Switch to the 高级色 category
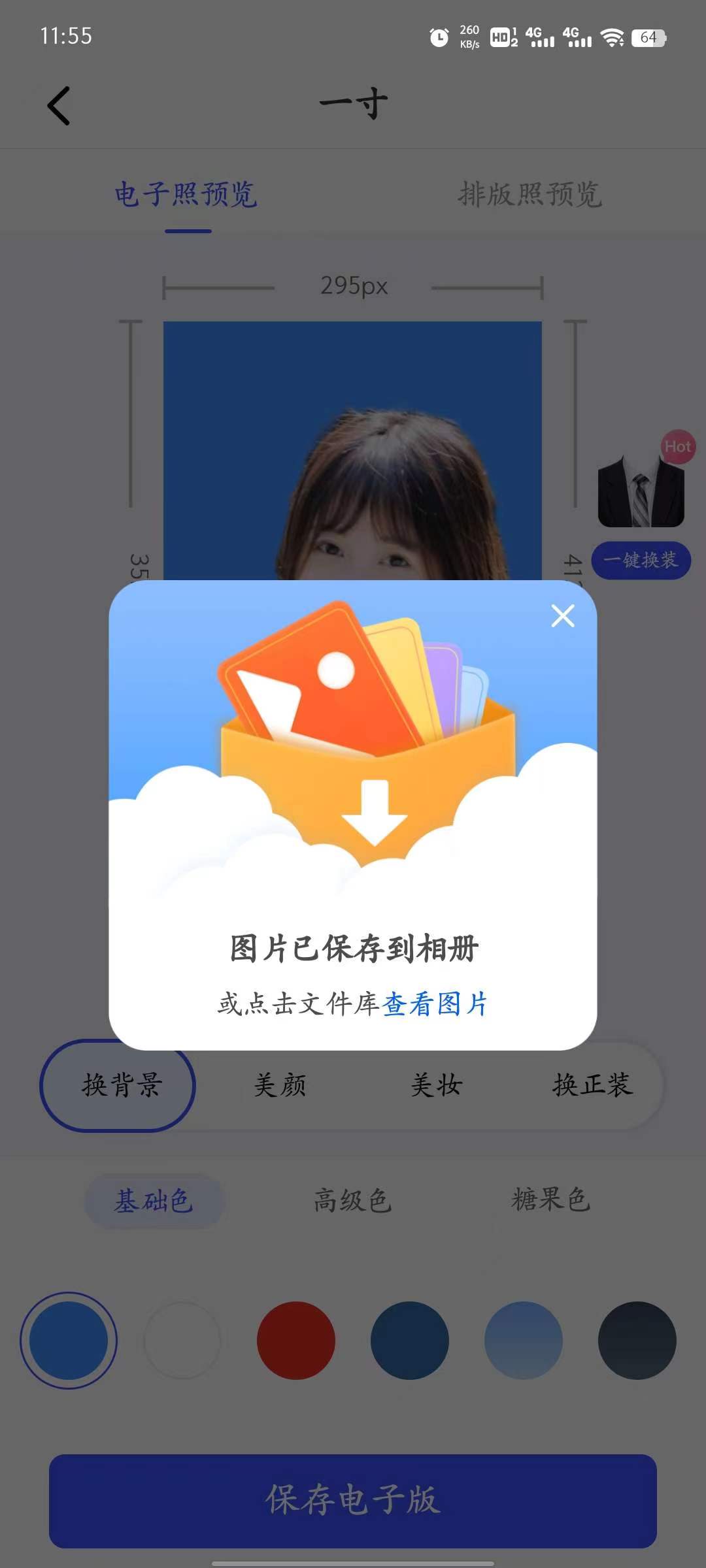The height and width of the screenshot is (1568, 706). pos(353,1201)
